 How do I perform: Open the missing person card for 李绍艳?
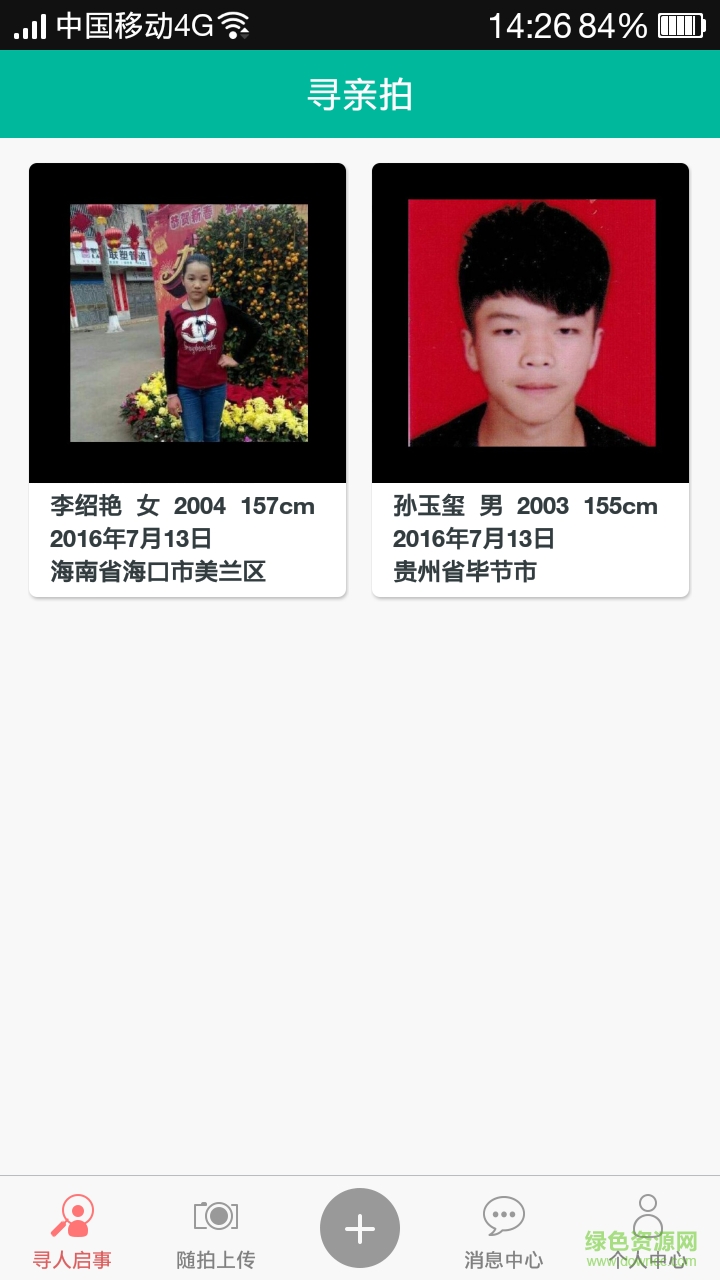coord(188,380)
